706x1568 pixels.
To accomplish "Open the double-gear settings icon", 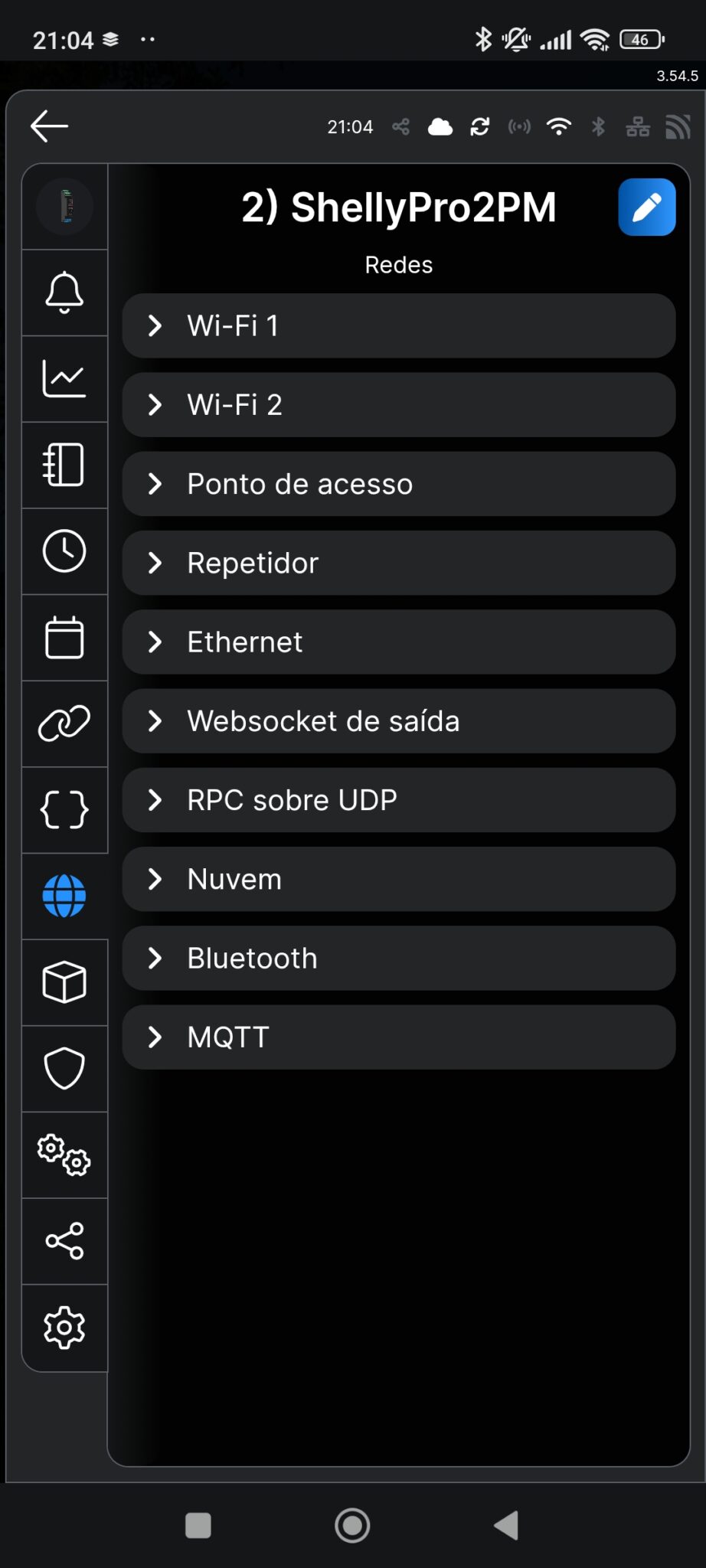I will point(64,1155).
